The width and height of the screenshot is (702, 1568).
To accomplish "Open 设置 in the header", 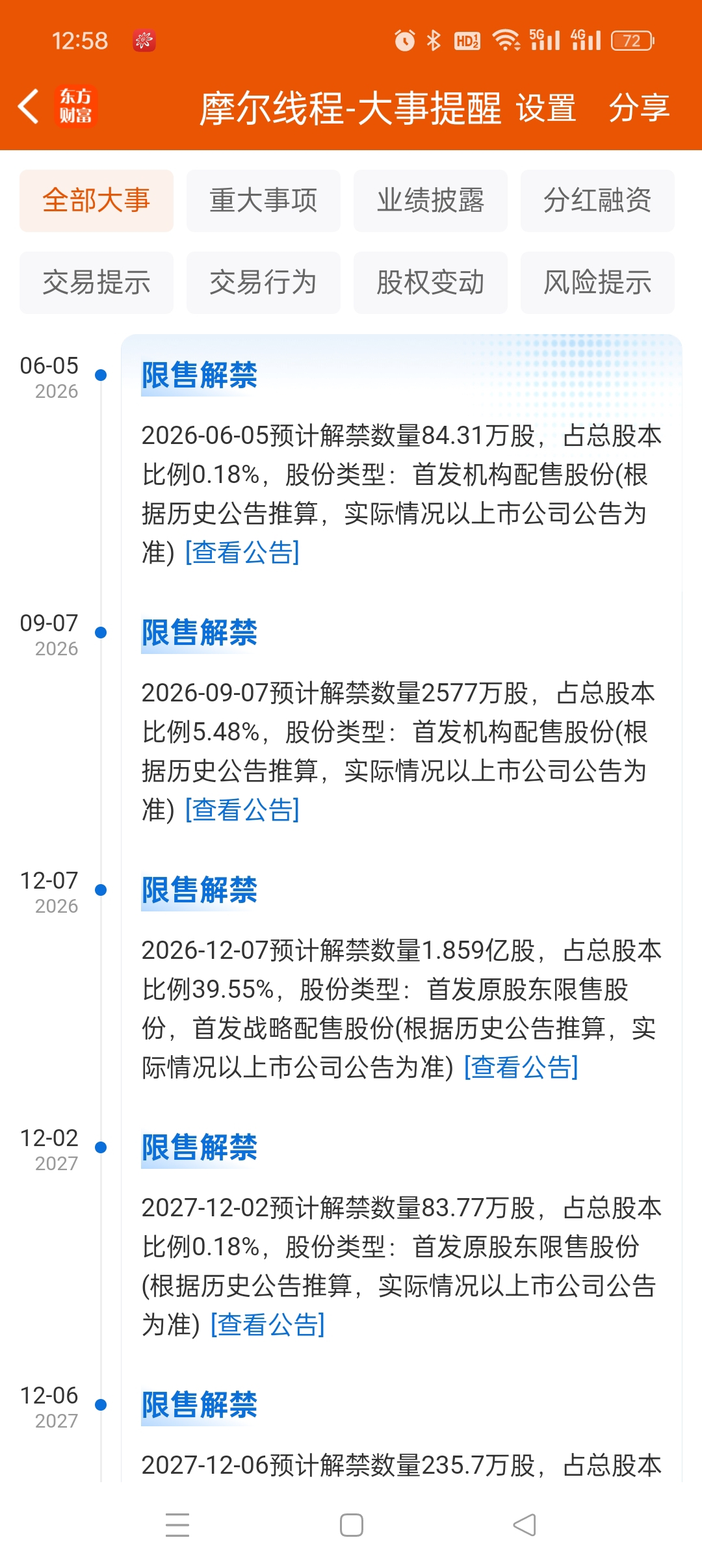I will (546, 108).
